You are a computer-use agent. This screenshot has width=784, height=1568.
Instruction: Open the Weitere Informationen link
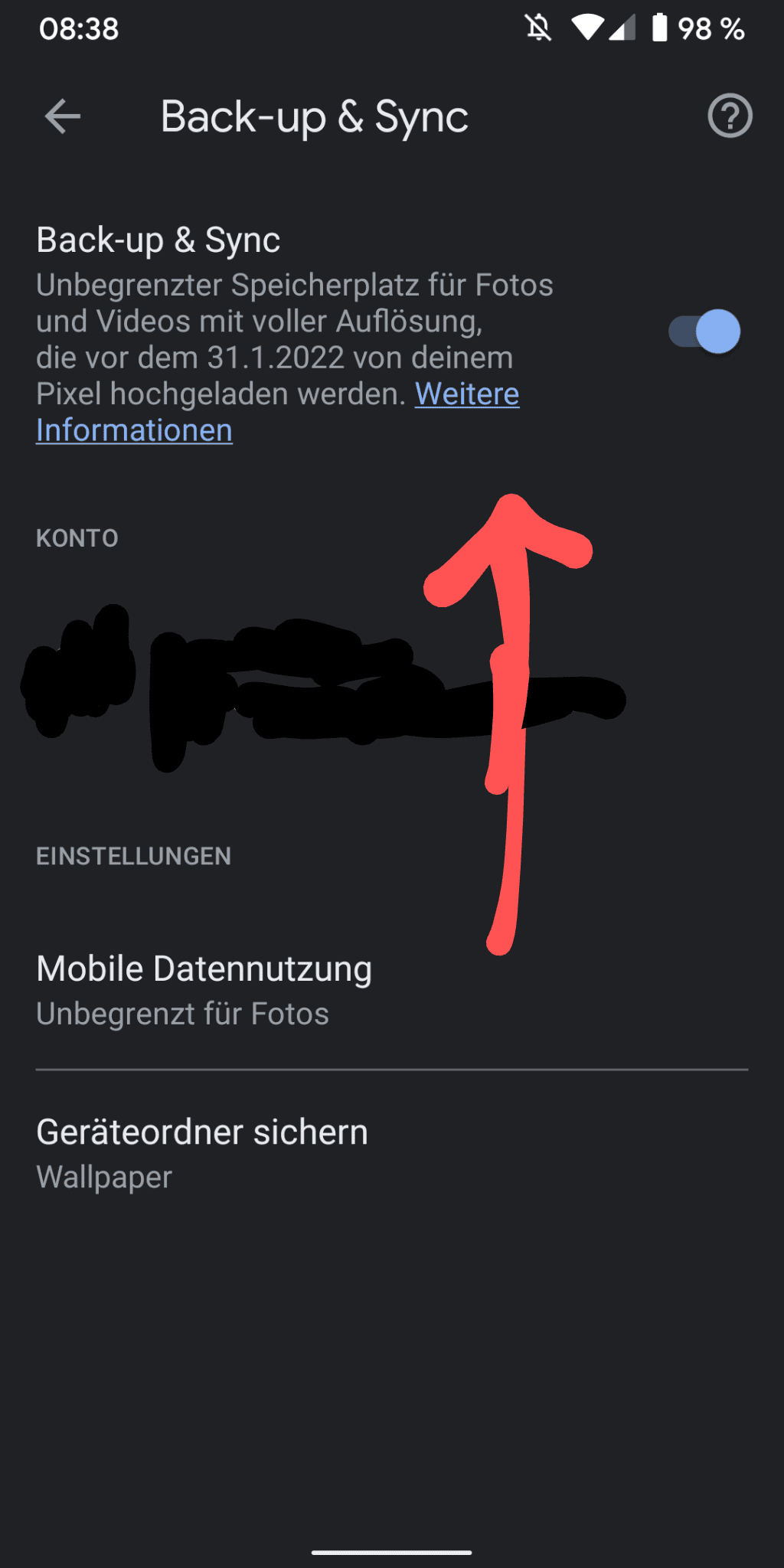(466, 395)
